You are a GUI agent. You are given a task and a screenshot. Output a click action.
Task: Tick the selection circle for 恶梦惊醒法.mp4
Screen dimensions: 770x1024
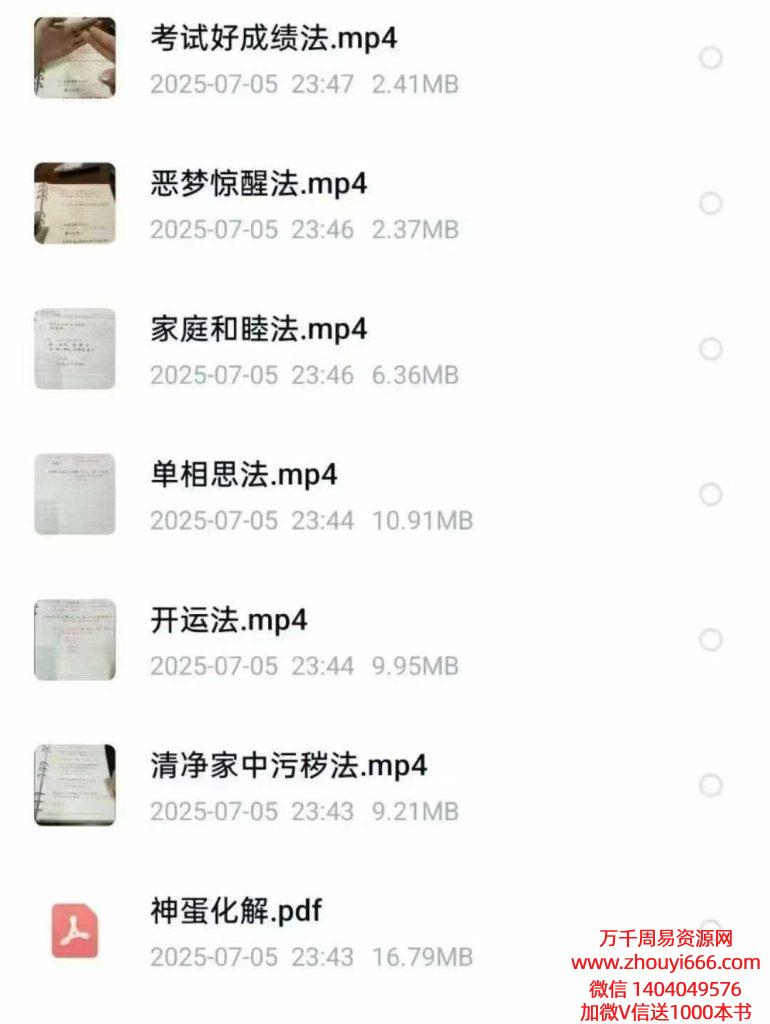click(710, 204)
